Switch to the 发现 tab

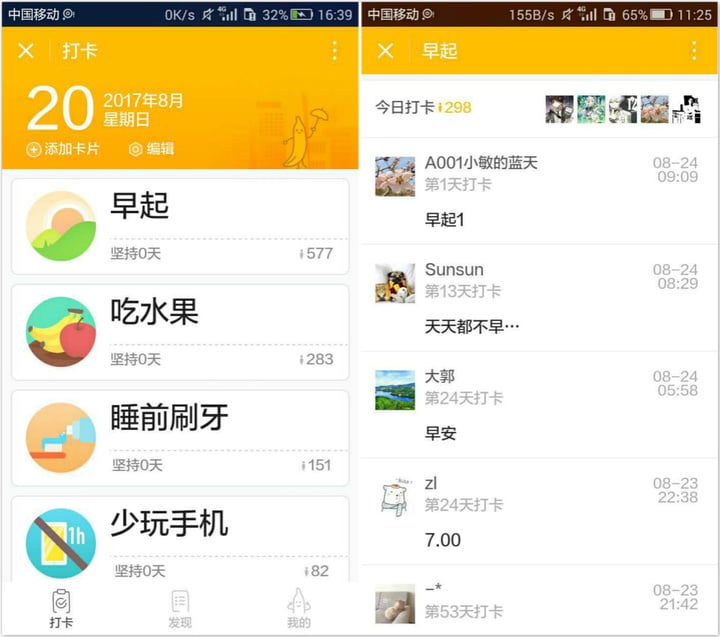(x=180, y=608)
